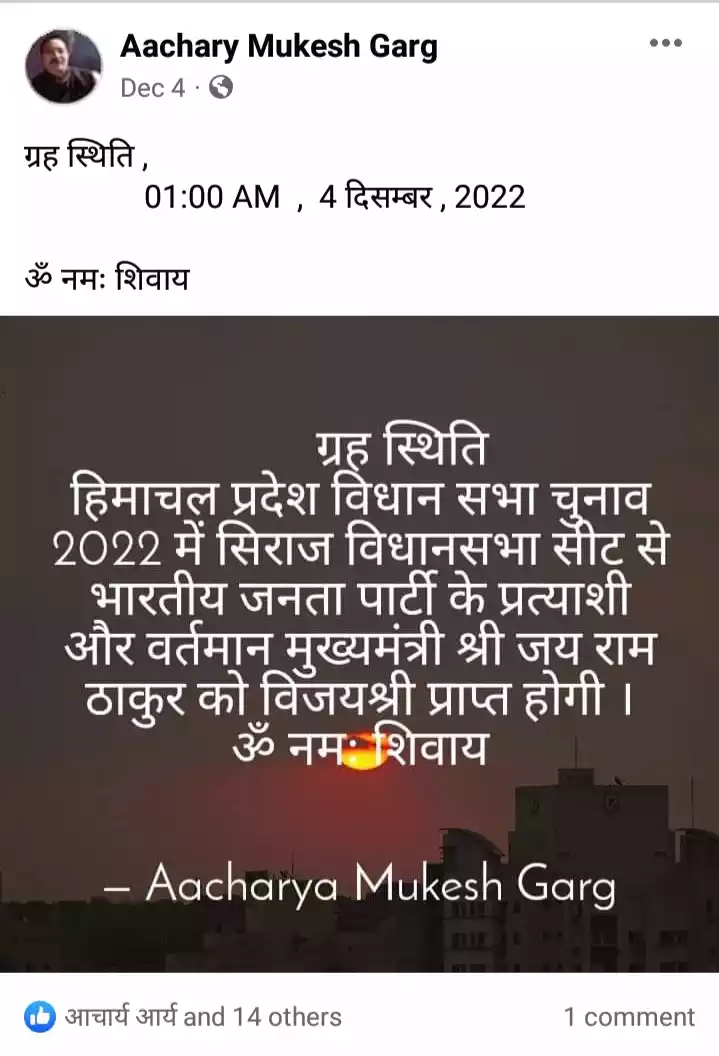Open the post's three-dot overflow menu

[665, 44]
